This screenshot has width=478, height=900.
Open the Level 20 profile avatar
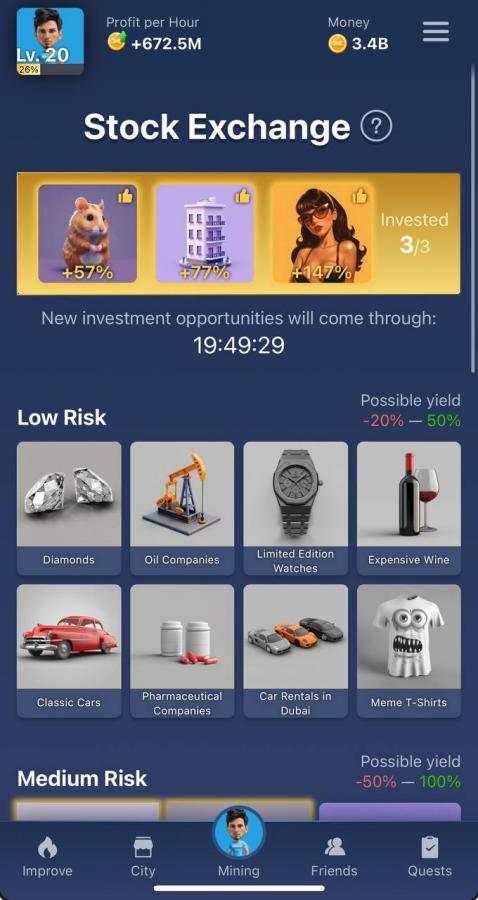click(x=50, y=41)
